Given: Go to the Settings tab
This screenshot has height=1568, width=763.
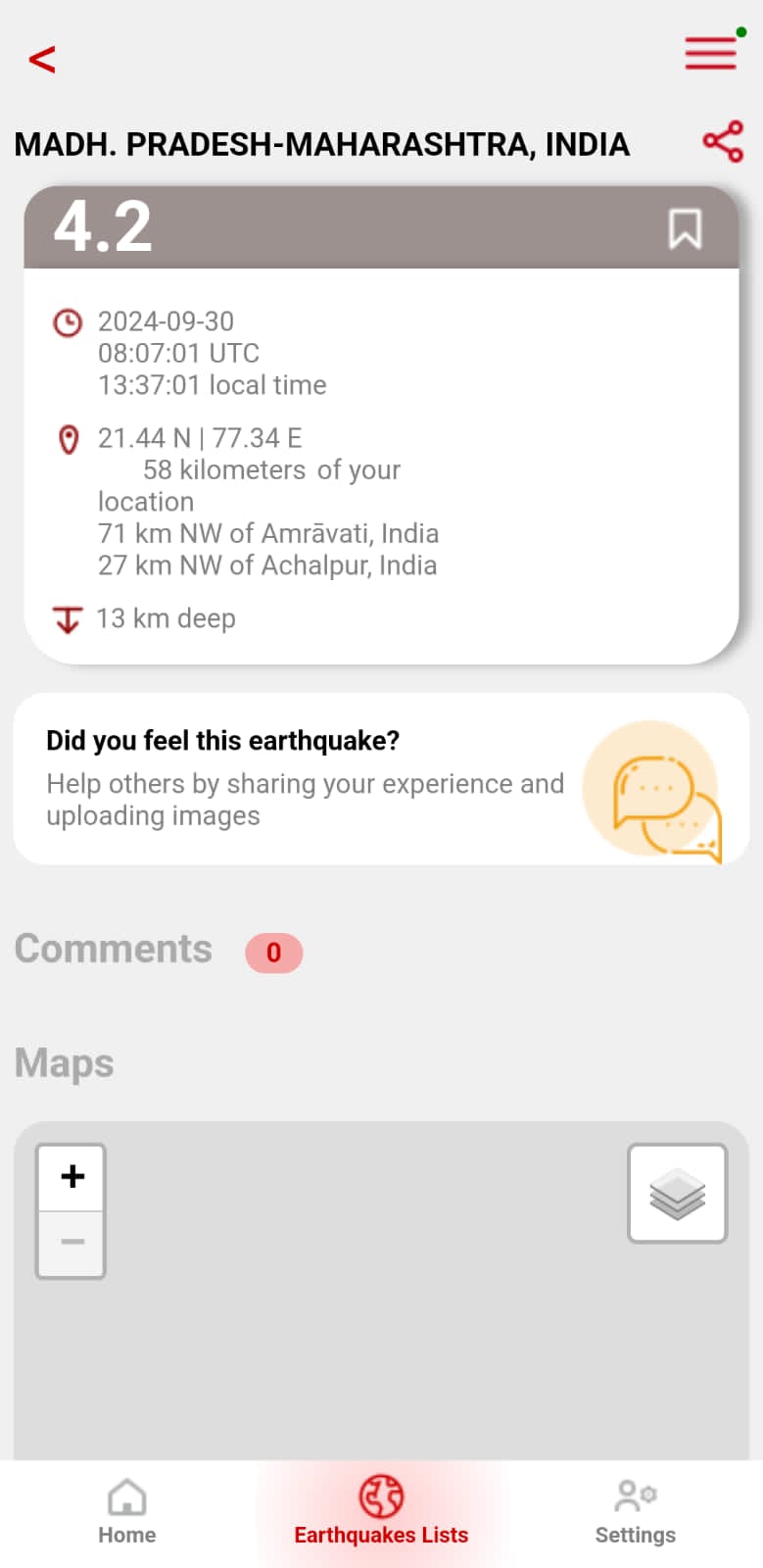Looking at the screenshot, I should click(635, 1511).
